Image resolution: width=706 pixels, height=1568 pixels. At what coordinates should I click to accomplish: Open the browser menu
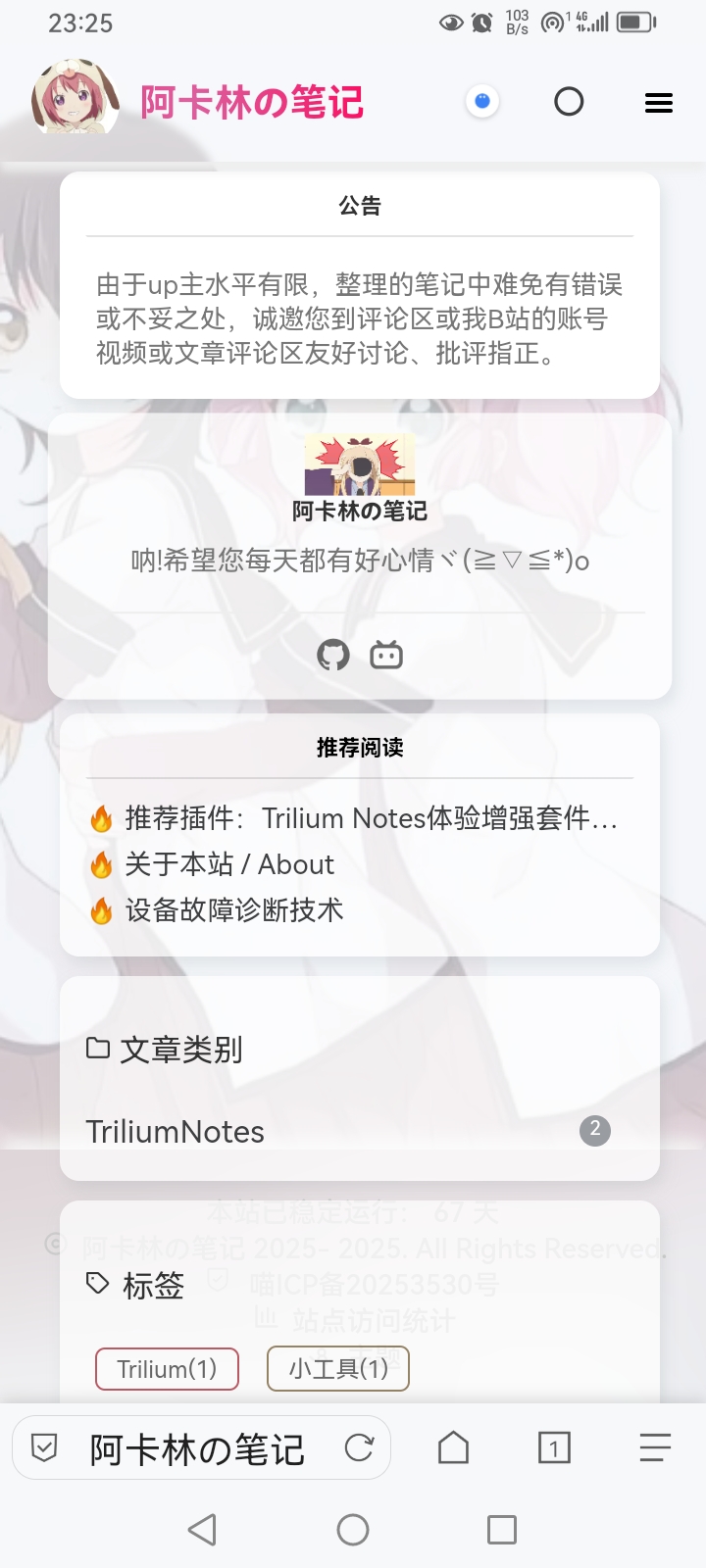pos(654,1447)
